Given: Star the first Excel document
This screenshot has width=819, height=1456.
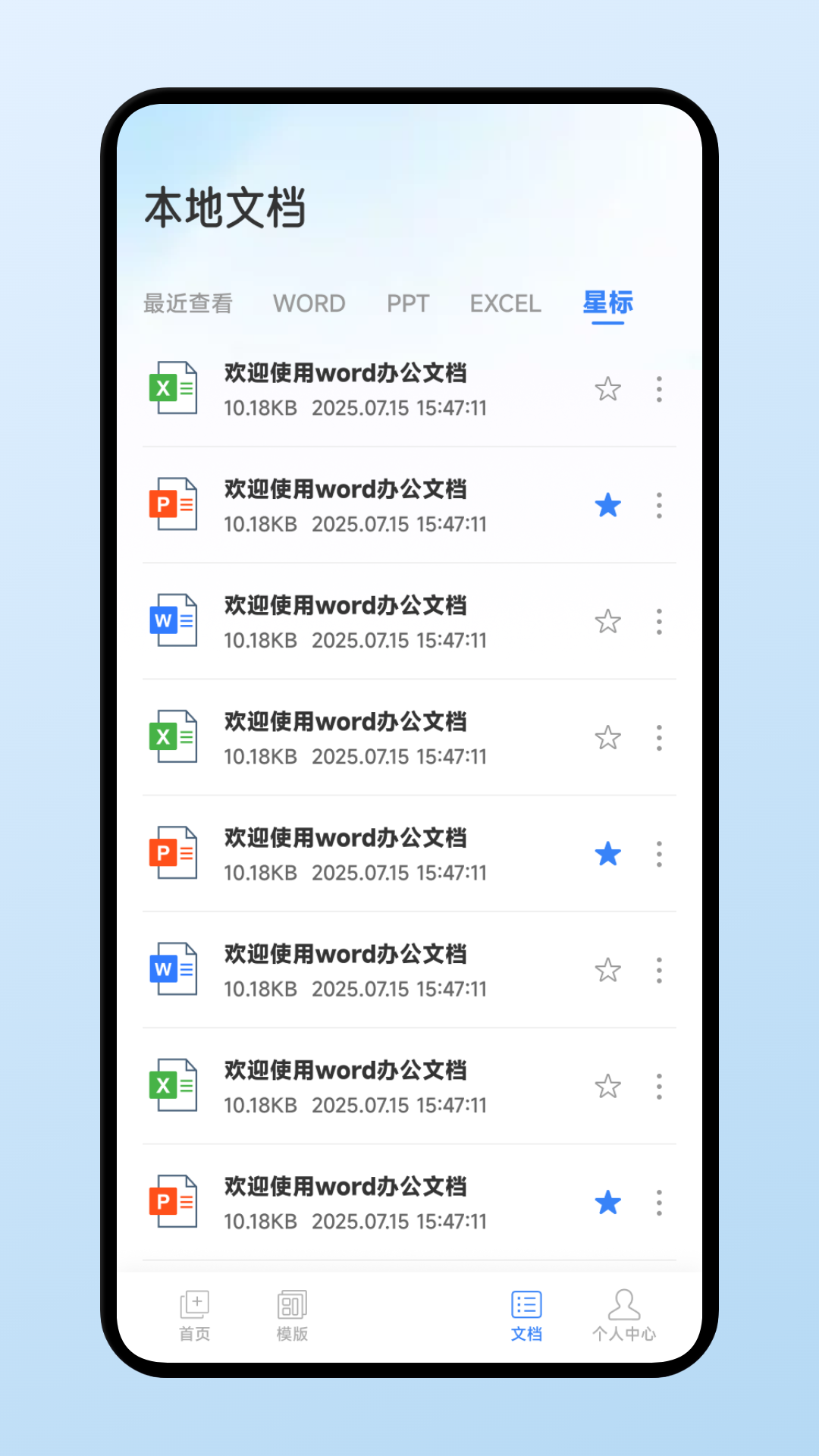Looking at the screenshot, I should pos(607,388).
